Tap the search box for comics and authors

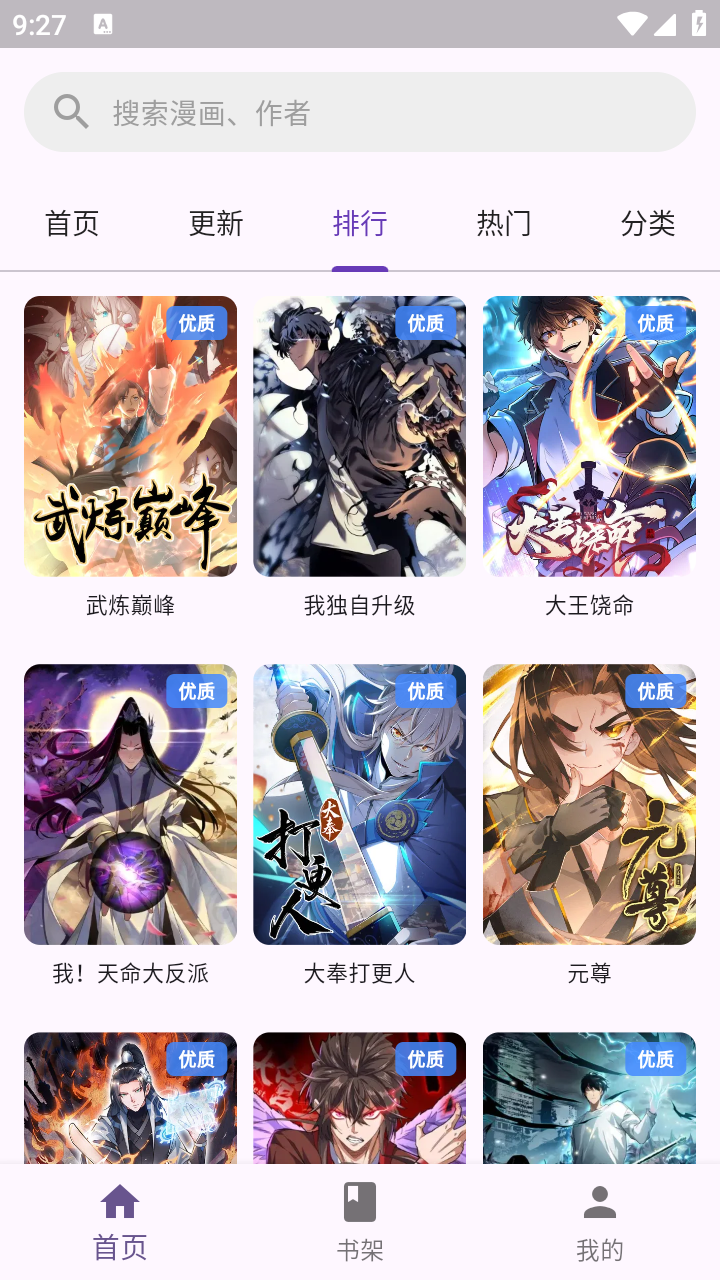point(360,112)
